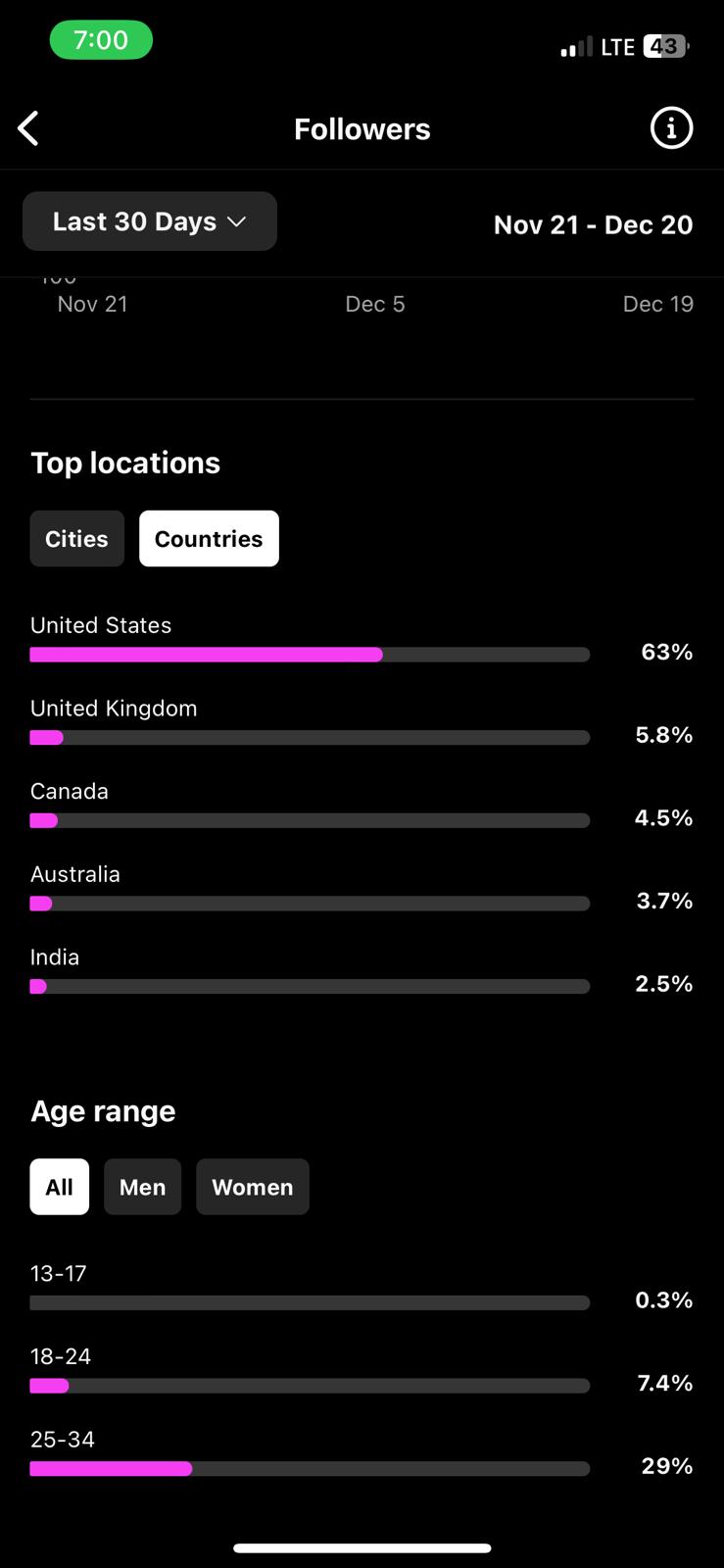The width and height of the screenshot is (724, 1568).
Task: Open the Last 30 Days dropdown
Action: 150,221
